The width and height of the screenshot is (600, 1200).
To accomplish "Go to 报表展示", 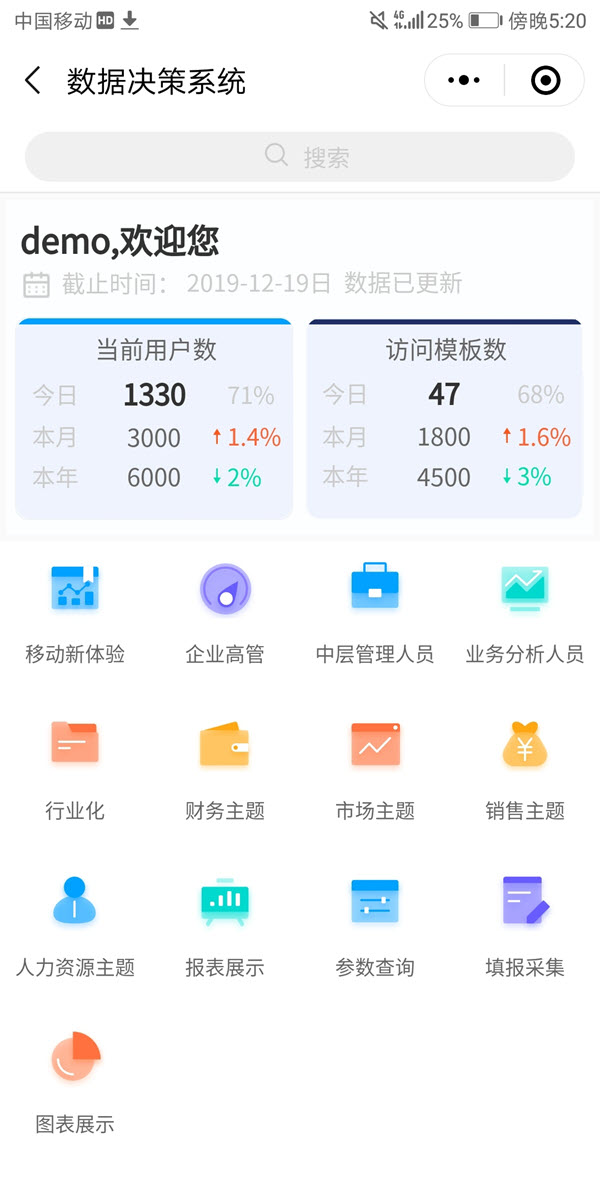I will [225, 923].
